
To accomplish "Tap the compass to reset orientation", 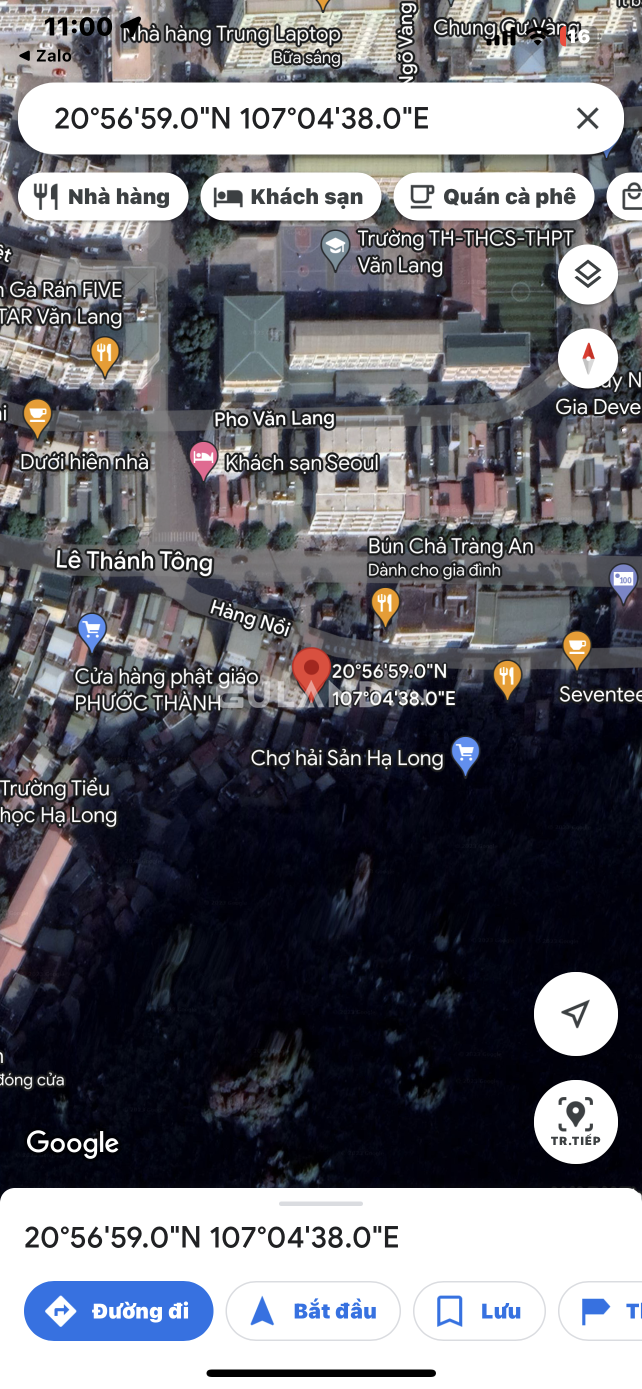I will 588,358.
